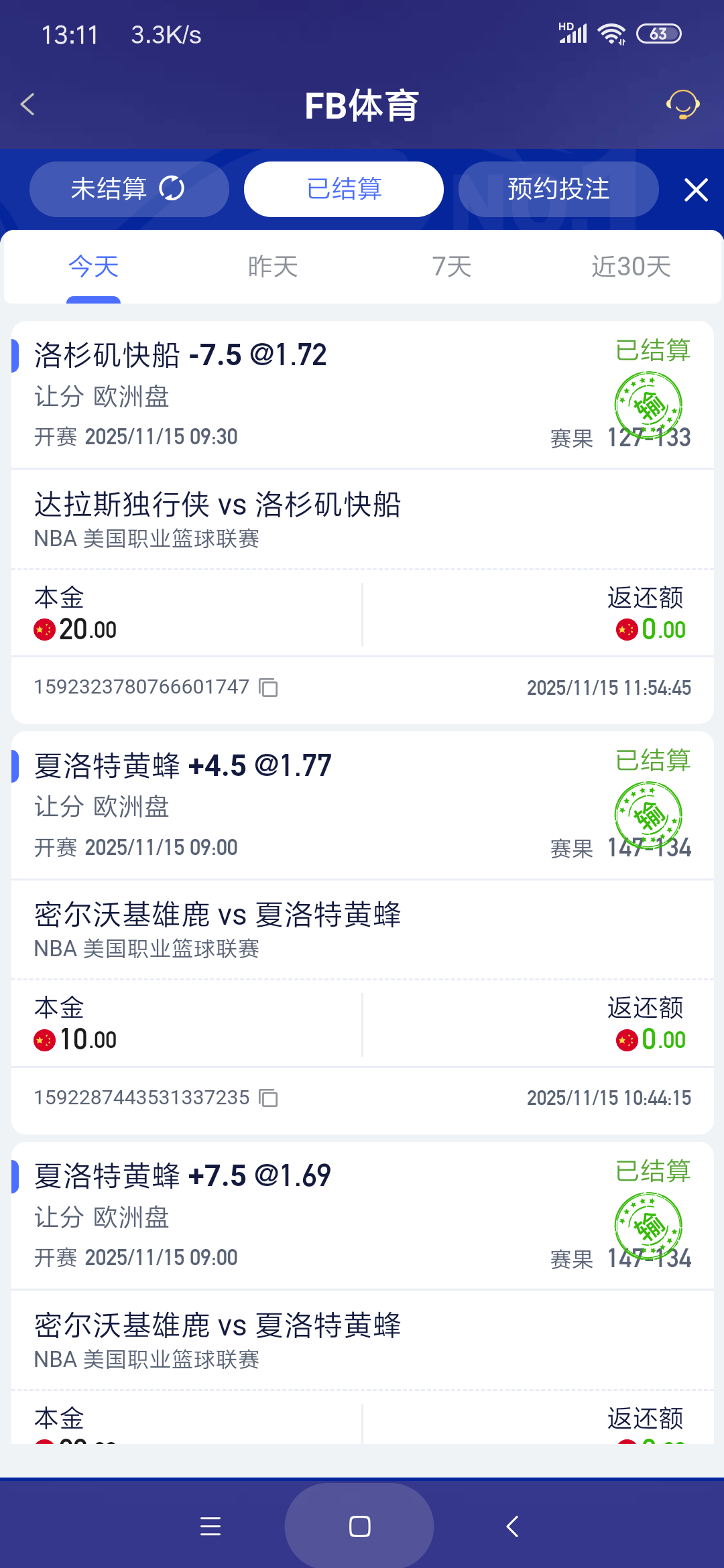Copy order number 1592287443531337235
Image resolution: width=724 pixels, height=1568 pixels.
268,1099
